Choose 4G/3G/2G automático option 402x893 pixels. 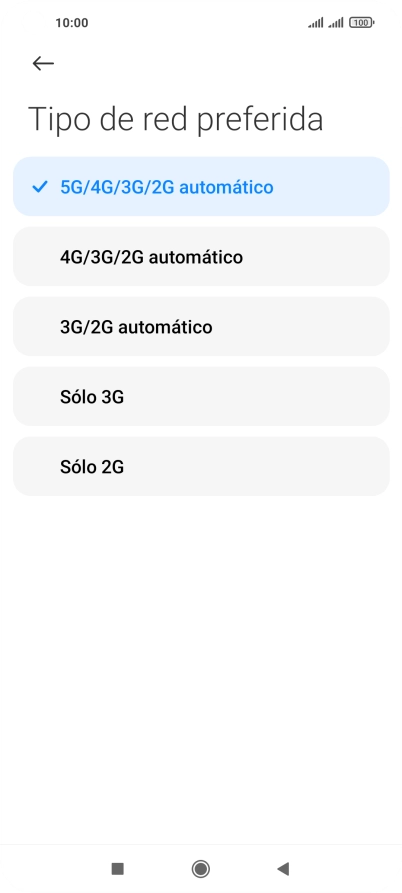click(x=201, y=256)
